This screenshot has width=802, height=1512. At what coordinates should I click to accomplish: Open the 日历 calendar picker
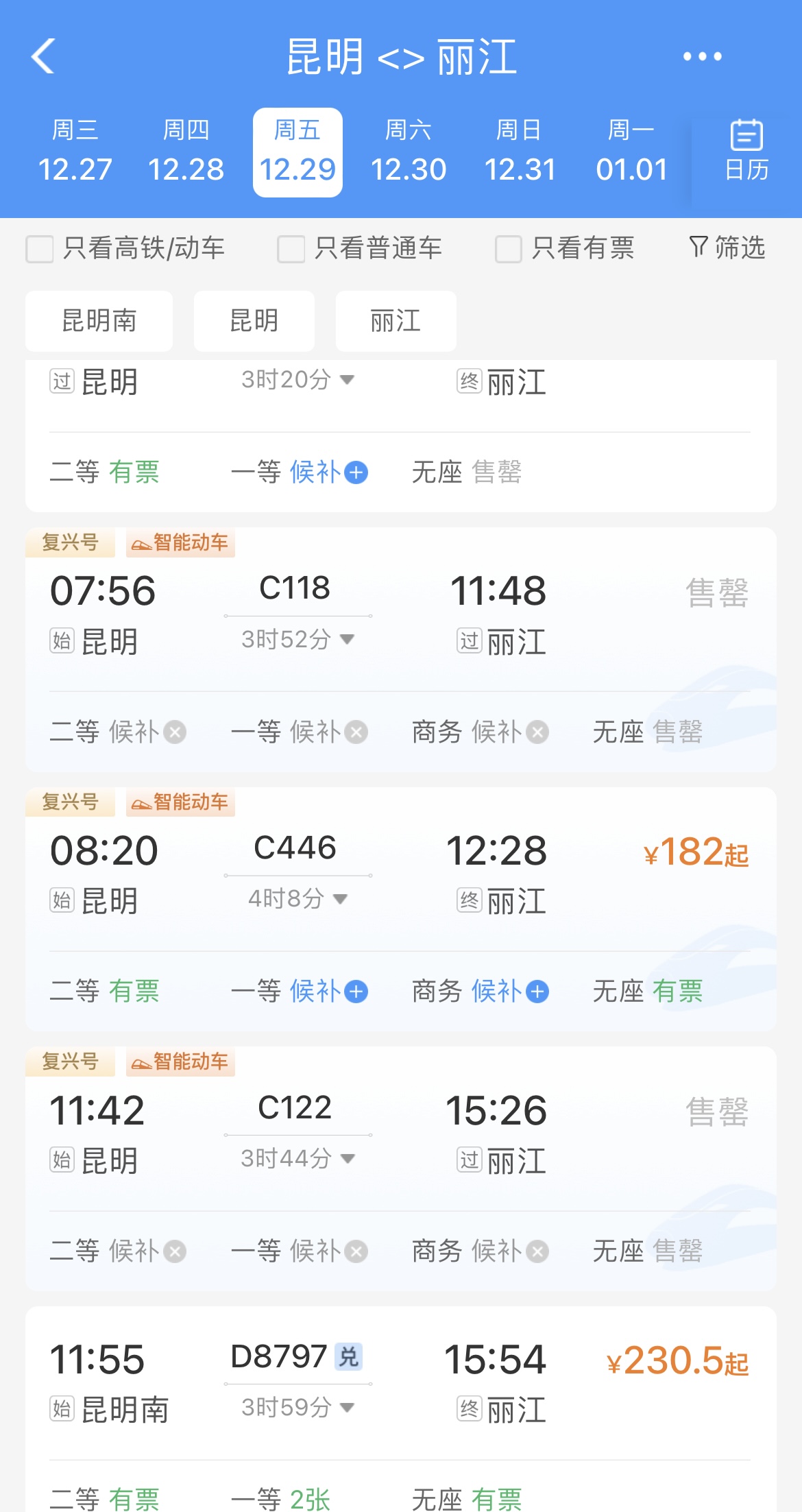pos(746,152)
